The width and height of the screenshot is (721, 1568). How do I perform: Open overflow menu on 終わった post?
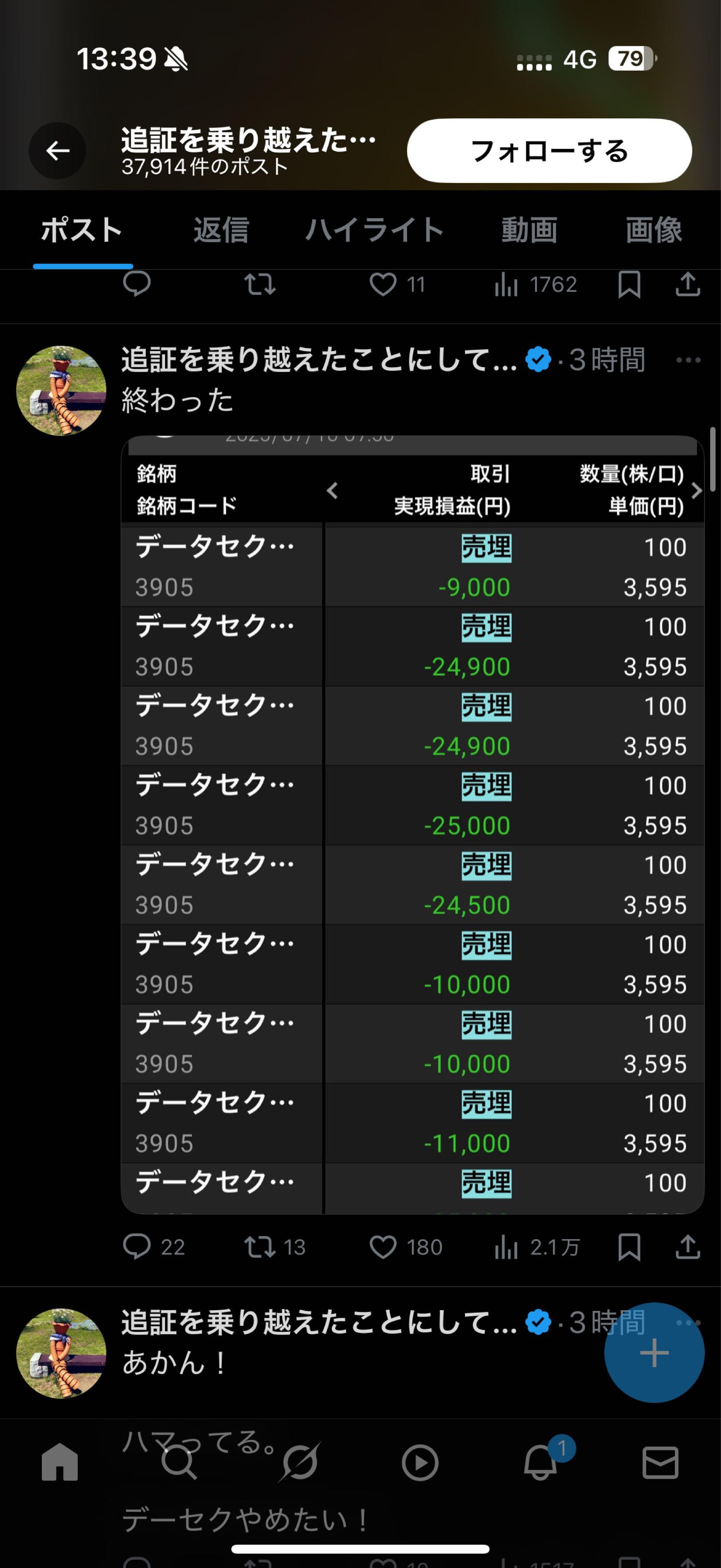click(688, 360)
